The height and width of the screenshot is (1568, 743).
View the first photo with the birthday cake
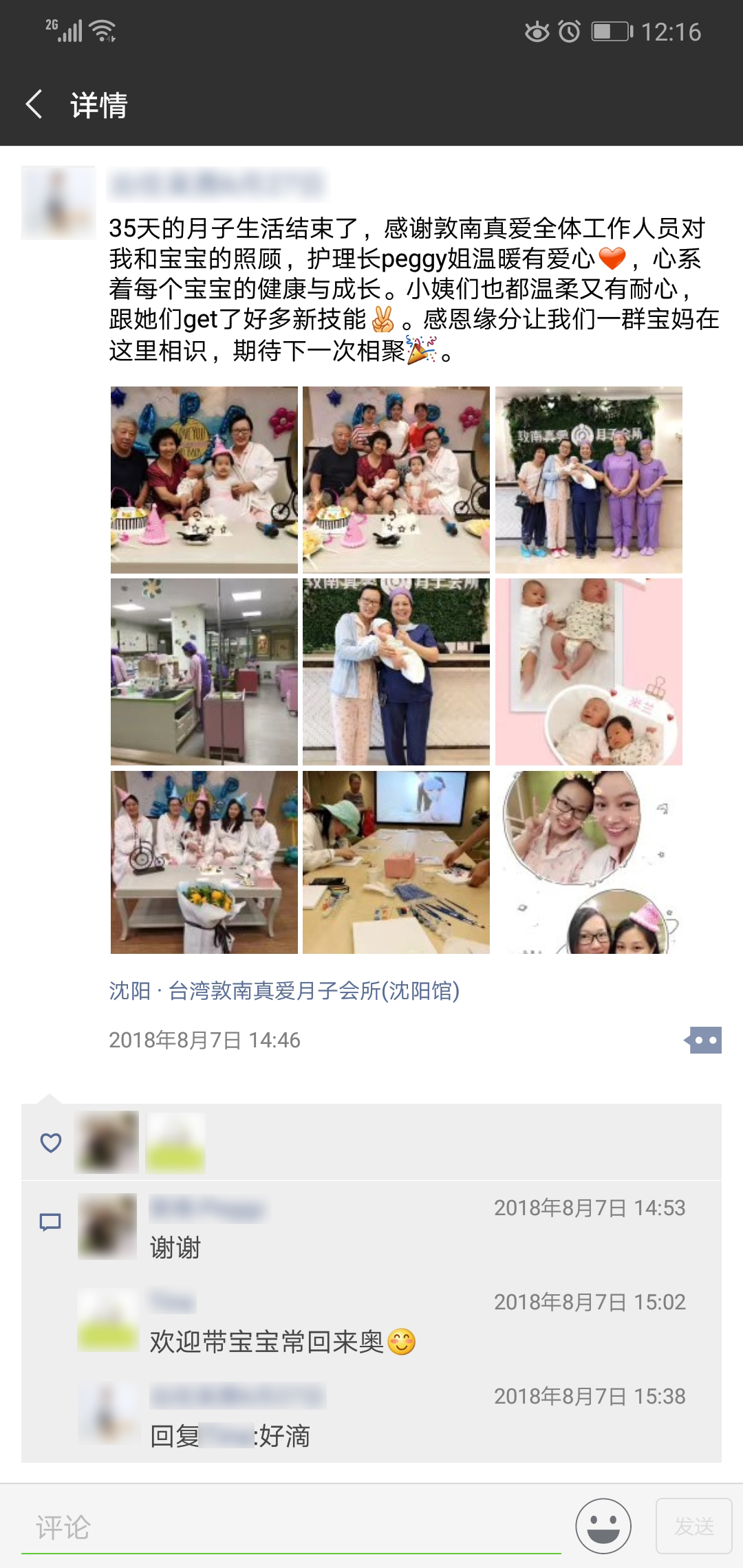coord(204,479)
